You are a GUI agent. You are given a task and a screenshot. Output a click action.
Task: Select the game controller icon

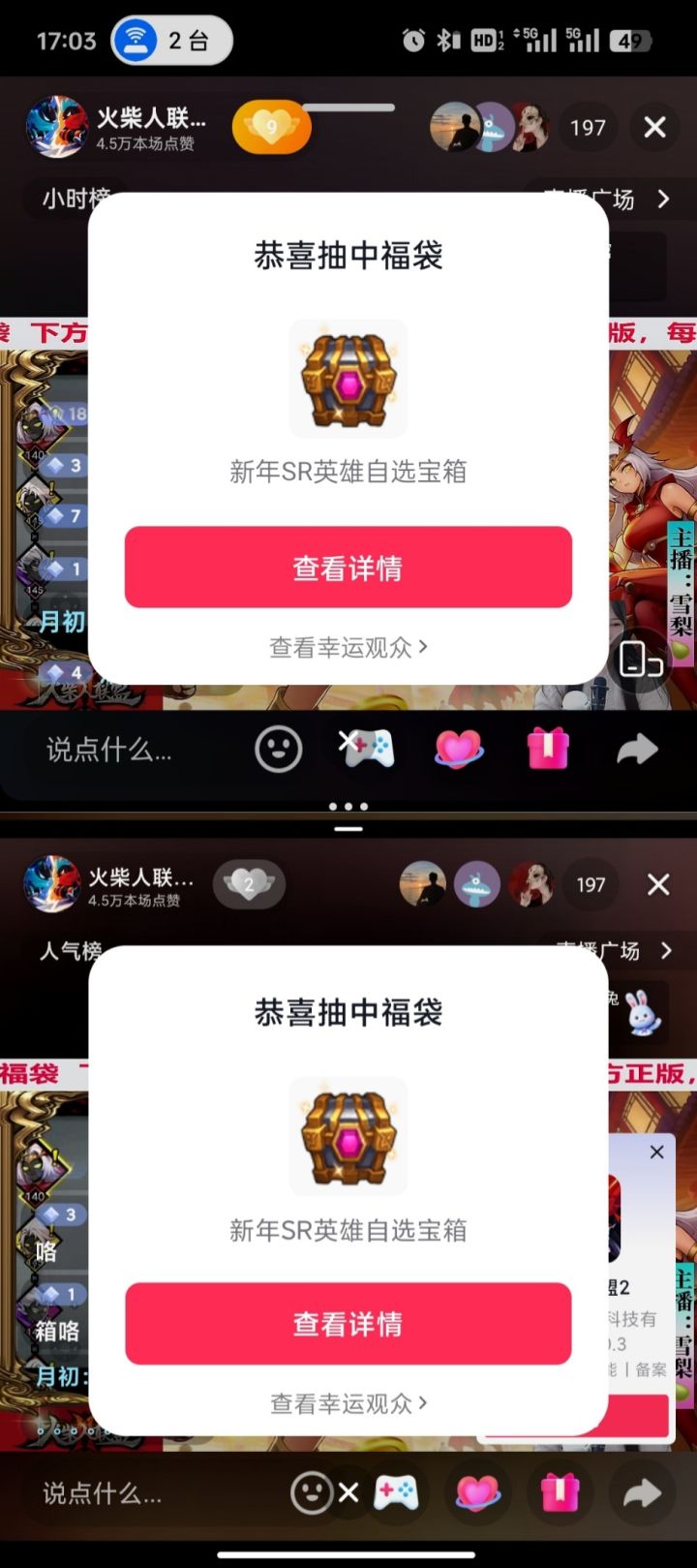[368, 749]
